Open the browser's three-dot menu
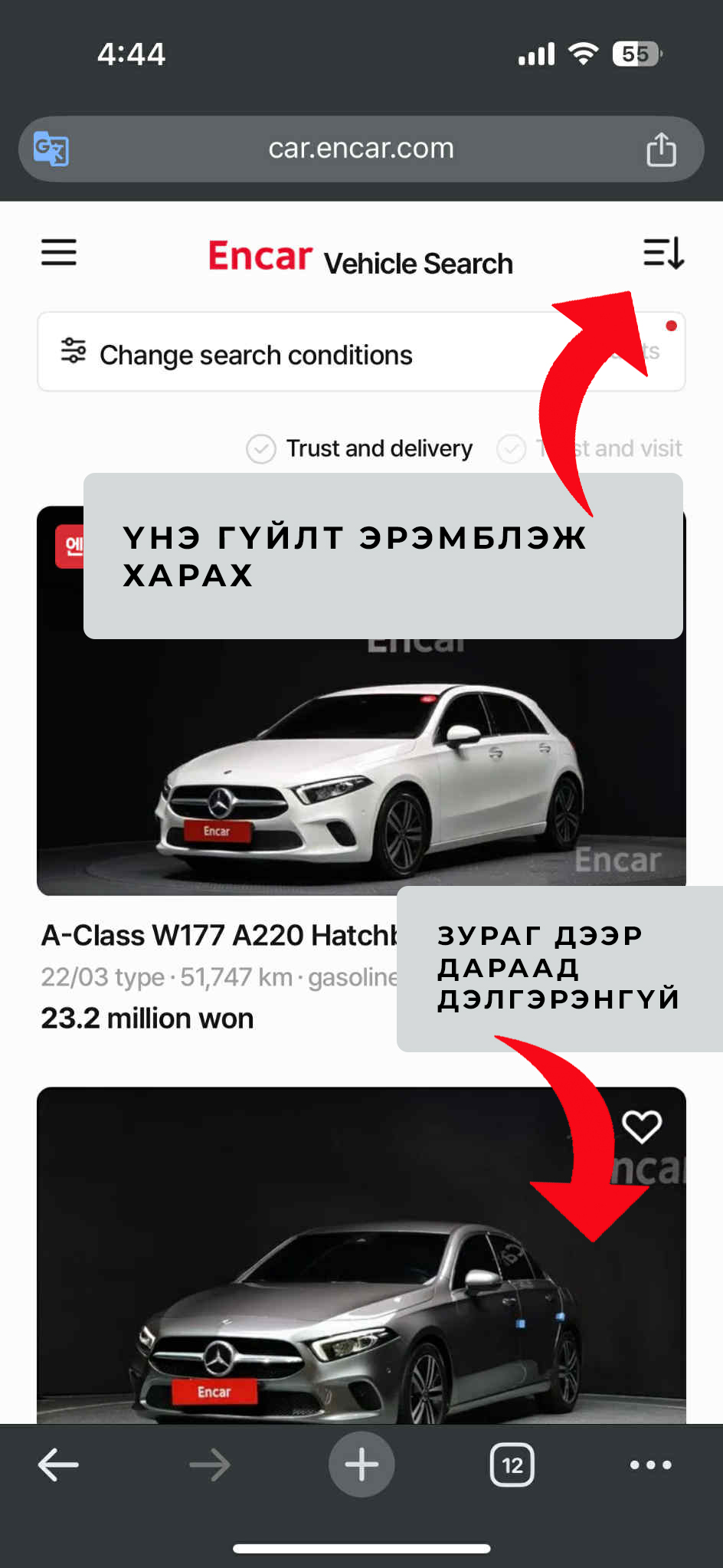723x1568 pixels. coord(650,1465)
